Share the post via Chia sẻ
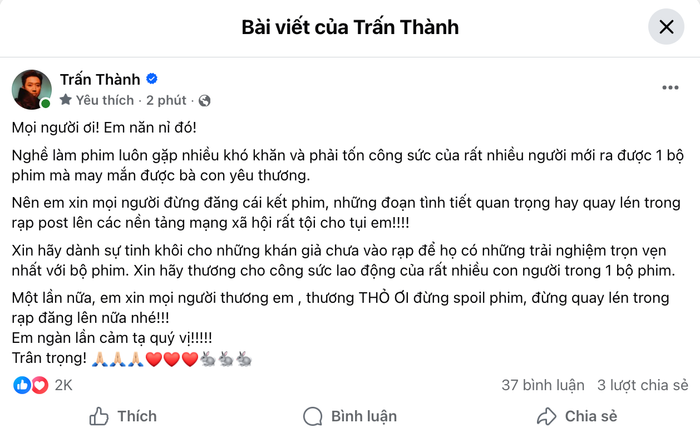Image resolution: width=700 pixels, height=432 pixels. coord(577,416)
